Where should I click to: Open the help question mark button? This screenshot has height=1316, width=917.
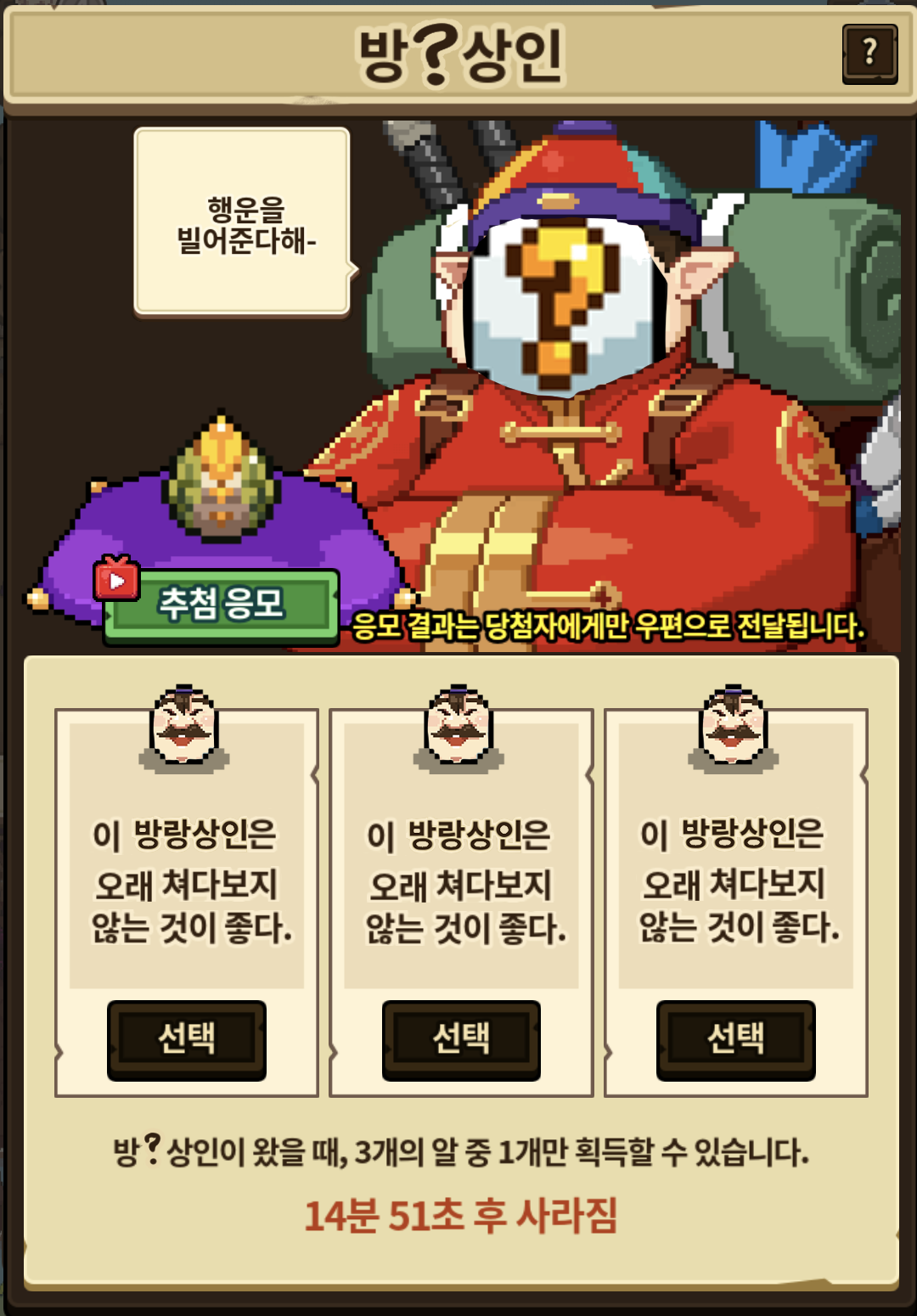coord(869,54)
